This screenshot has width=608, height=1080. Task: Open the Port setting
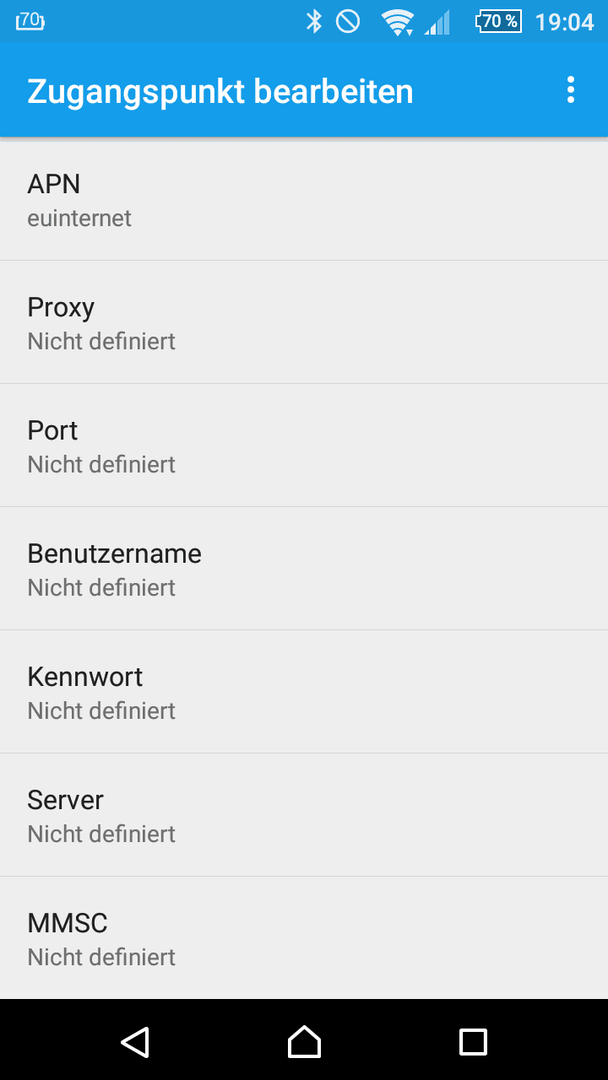point(304,446)
